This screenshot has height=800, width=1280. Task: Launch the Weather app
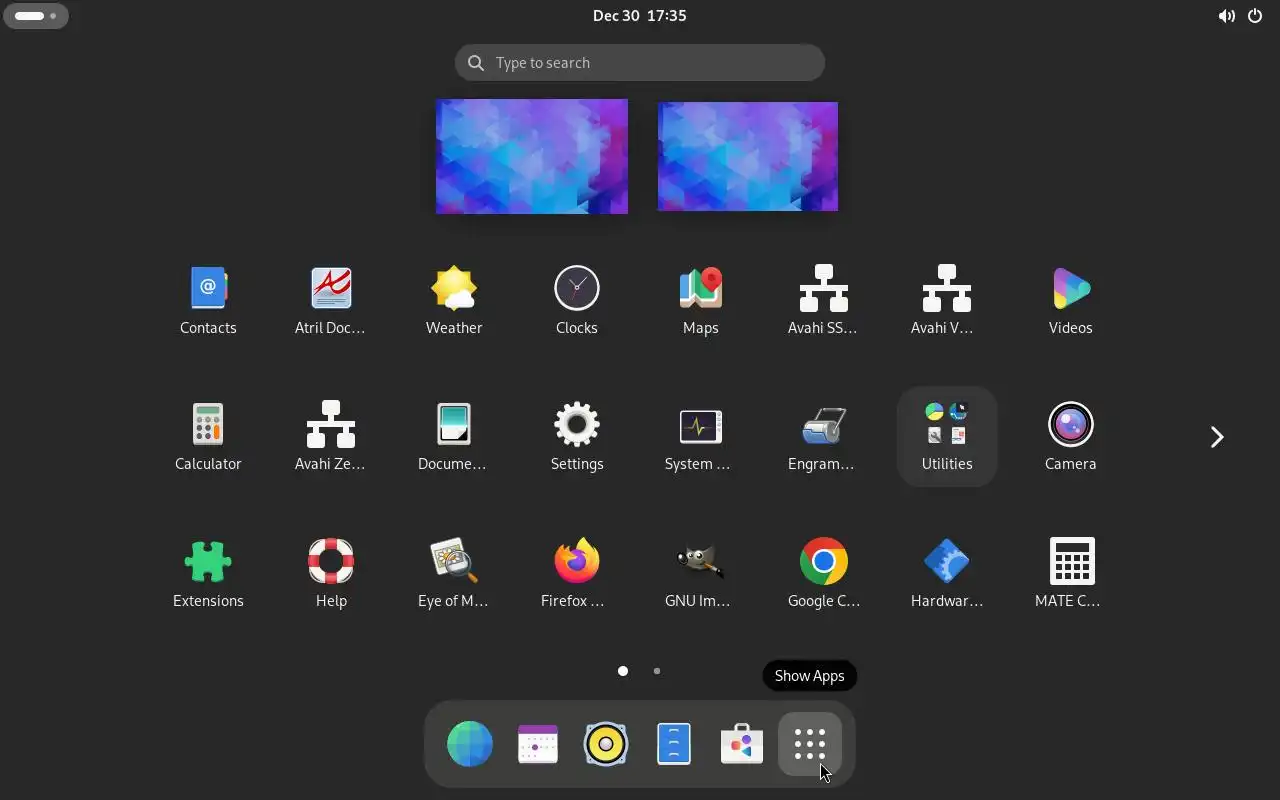[x=454, y=299]
